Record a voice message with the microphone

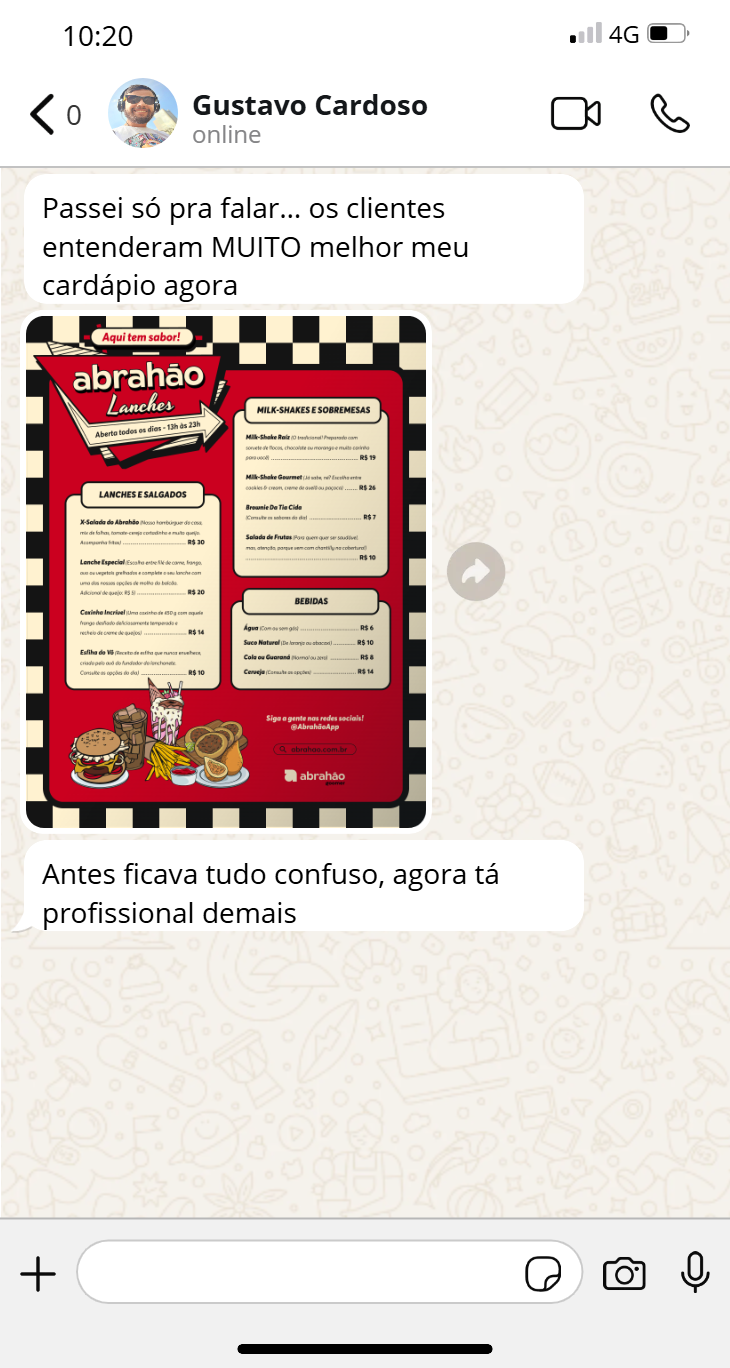tap(695, 1273)
